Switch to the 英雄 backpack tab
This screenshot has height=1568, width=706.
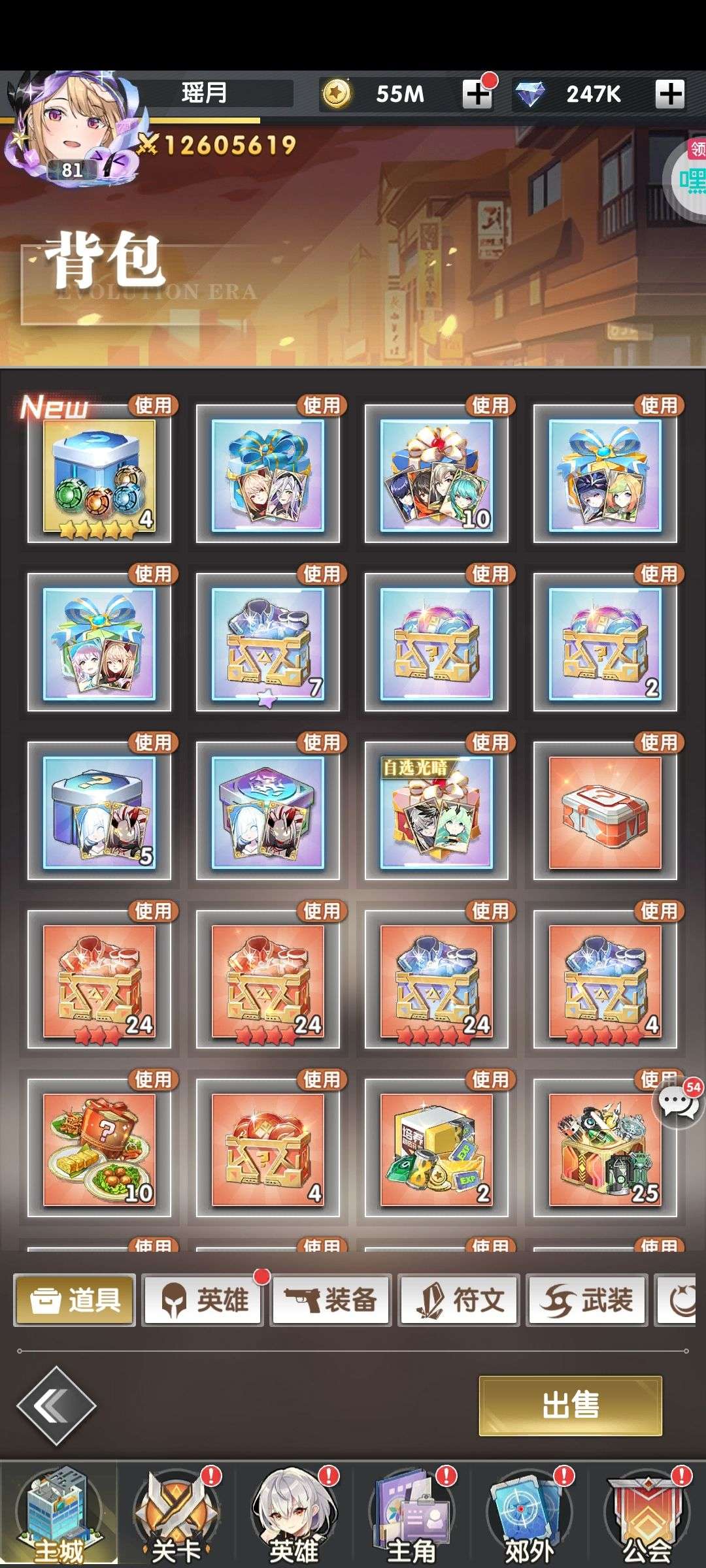click(203, 1299)
